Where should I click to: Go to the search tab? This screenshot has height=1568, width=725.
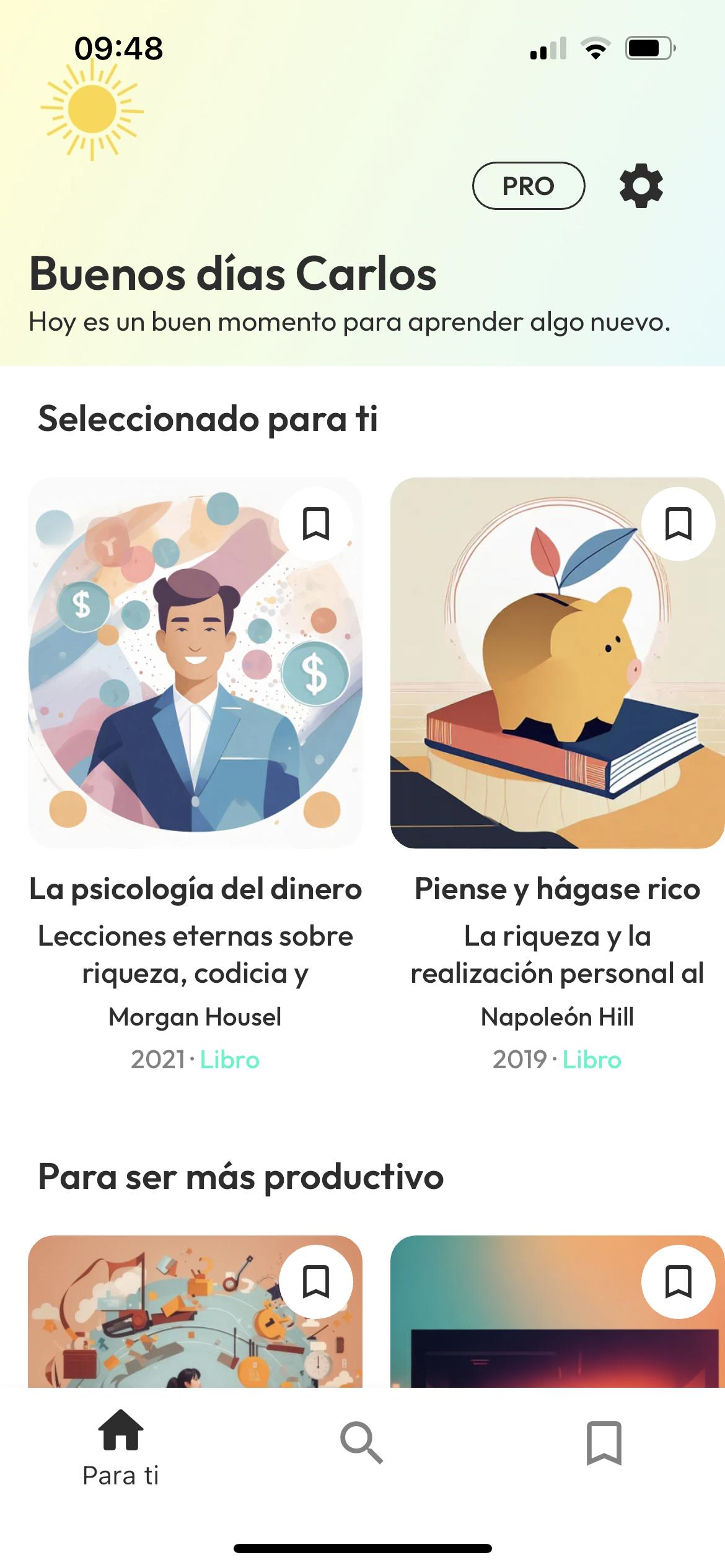pos(362,1443)
